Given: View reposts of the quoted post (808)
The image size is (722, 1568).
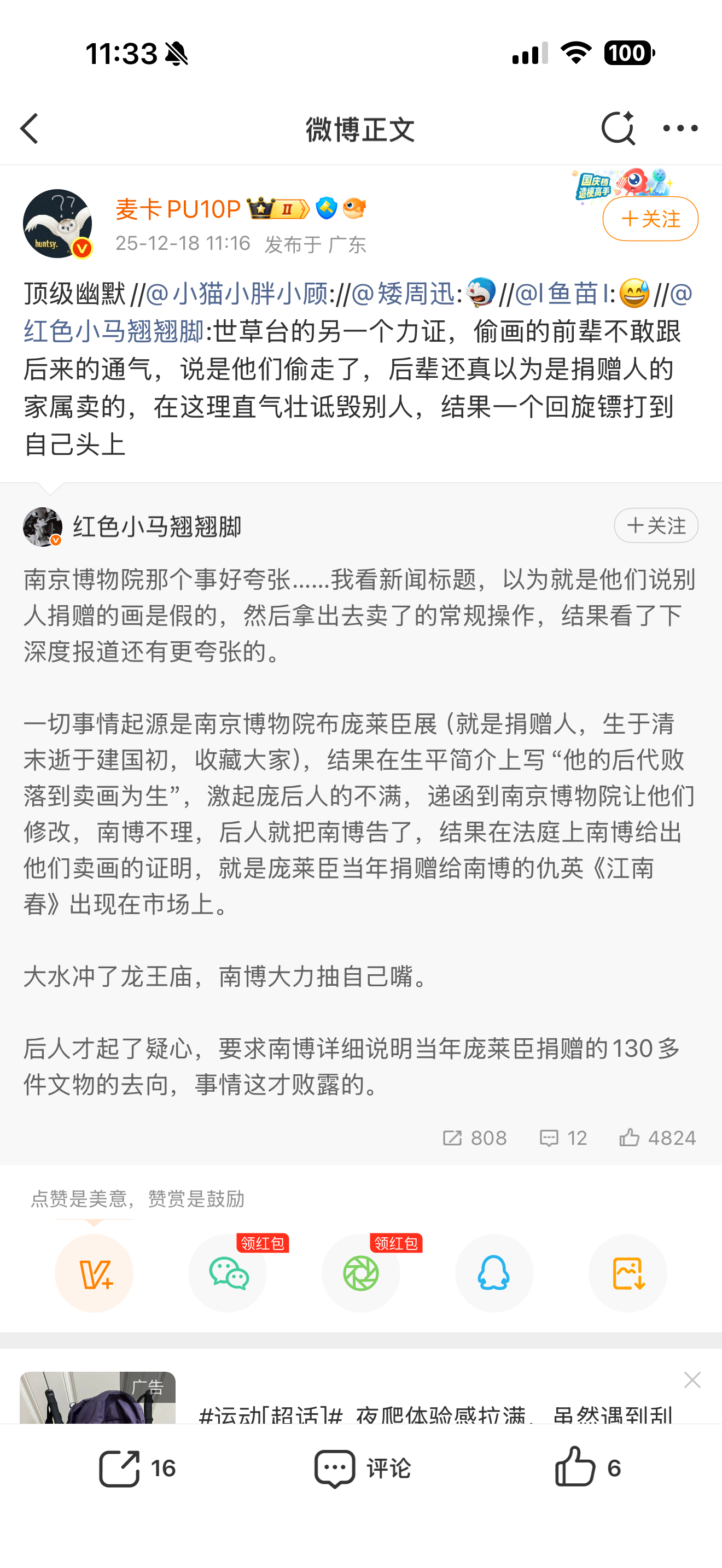Looking at the screenshot, I should (475, 1138).
